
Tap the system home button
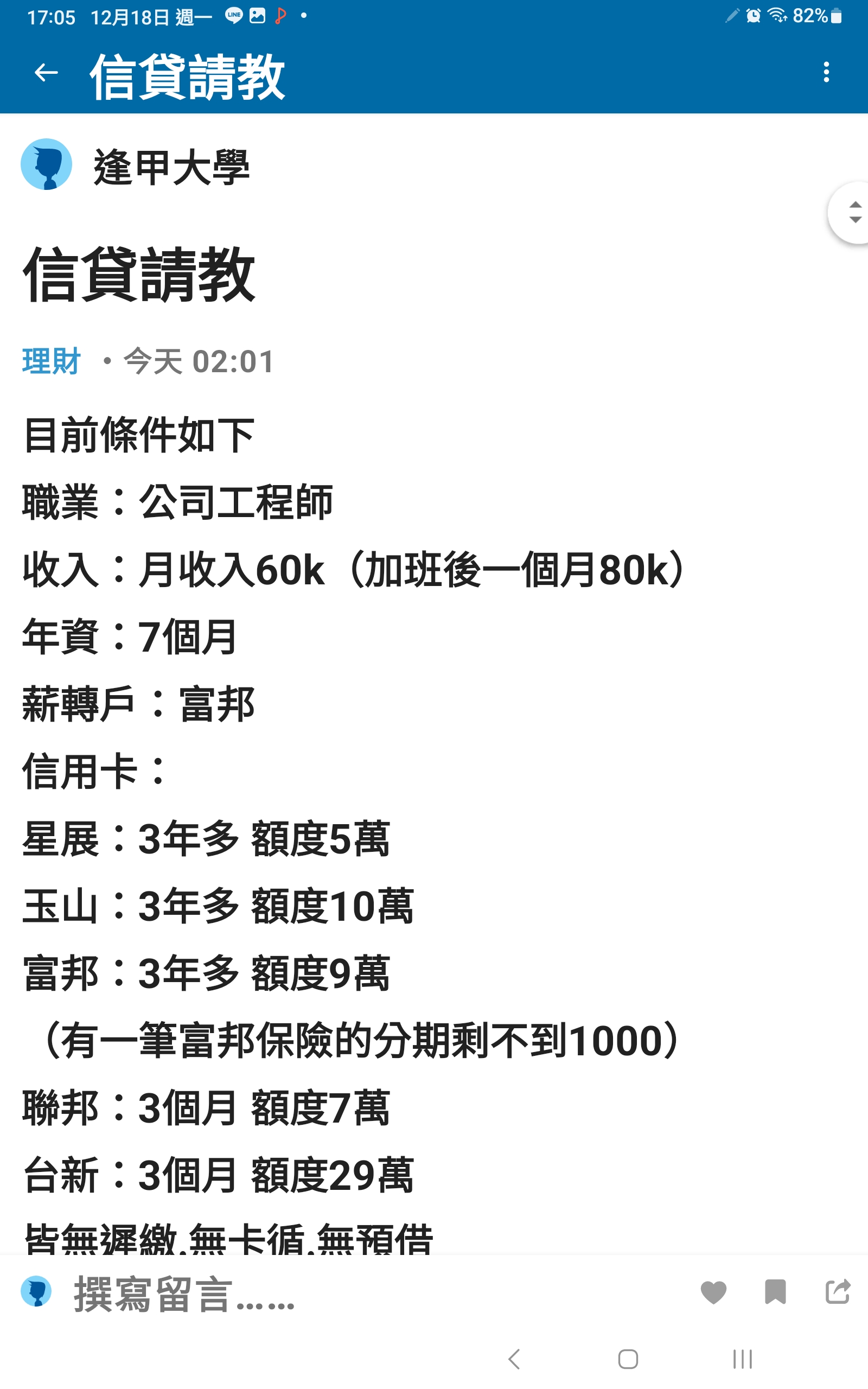628,1359
